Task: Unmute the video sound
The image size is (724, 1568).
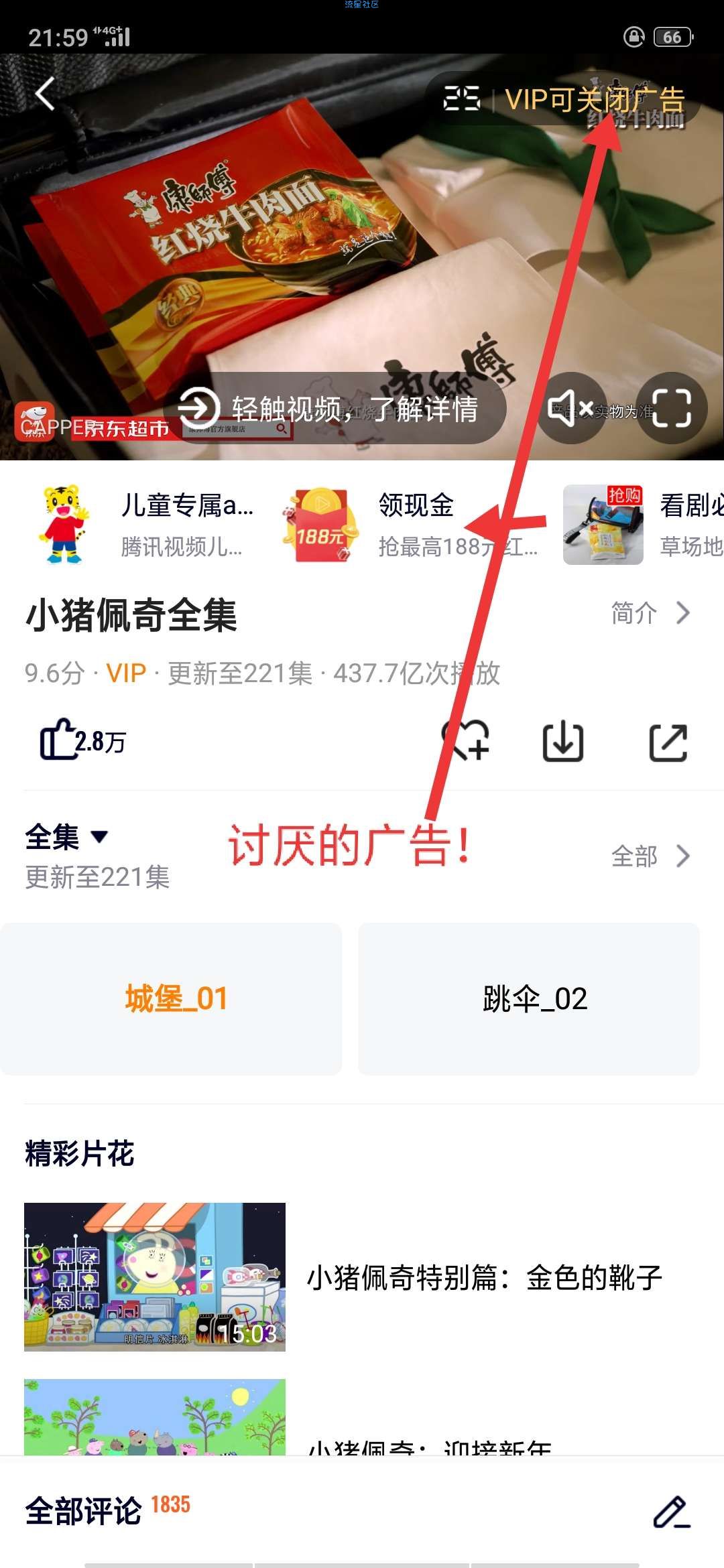Action: click(x=571, y=408)
